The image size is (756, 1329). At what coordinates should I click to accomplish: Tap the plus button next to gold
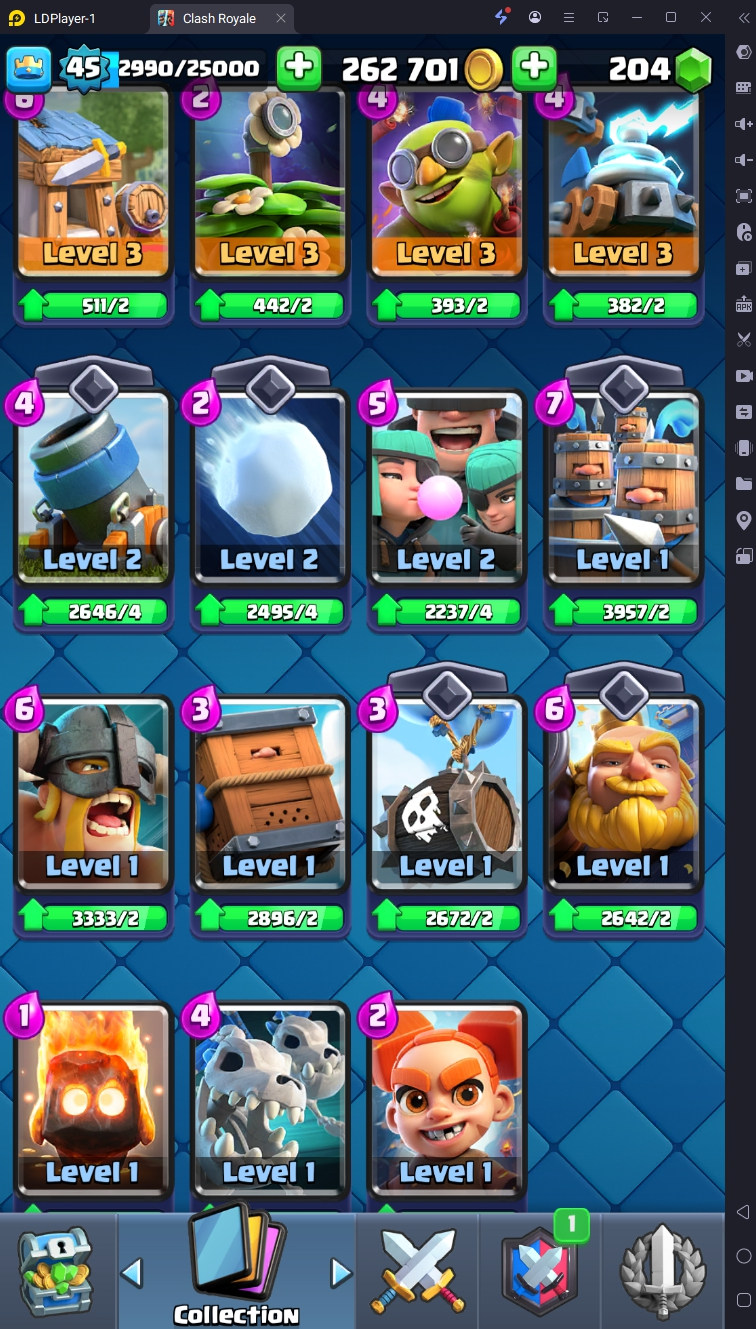point(534,68)
